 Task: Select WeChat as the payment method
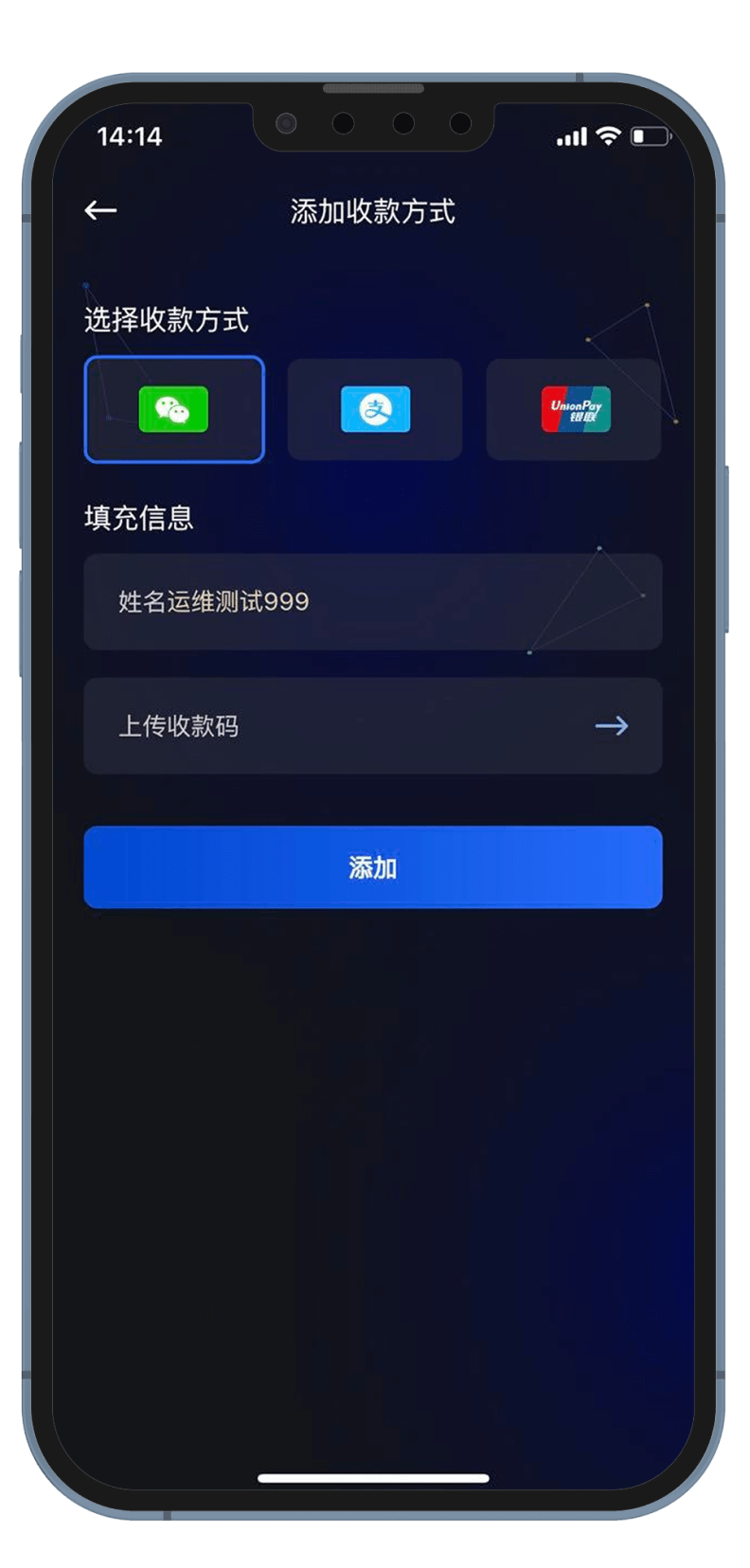pyautogui.click(x=174, y=409)
